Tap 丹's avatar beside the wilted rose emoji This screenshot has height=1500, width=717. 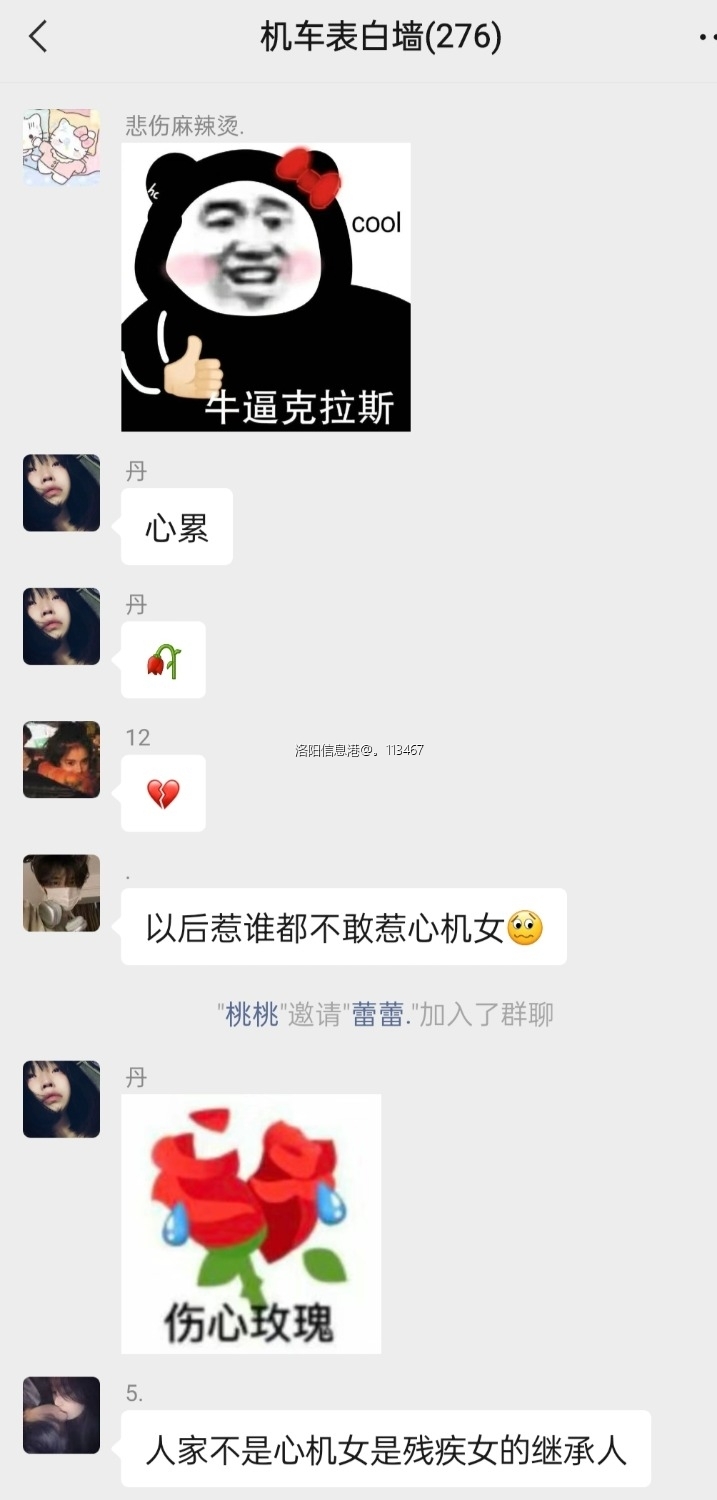[x=61, y=626]
